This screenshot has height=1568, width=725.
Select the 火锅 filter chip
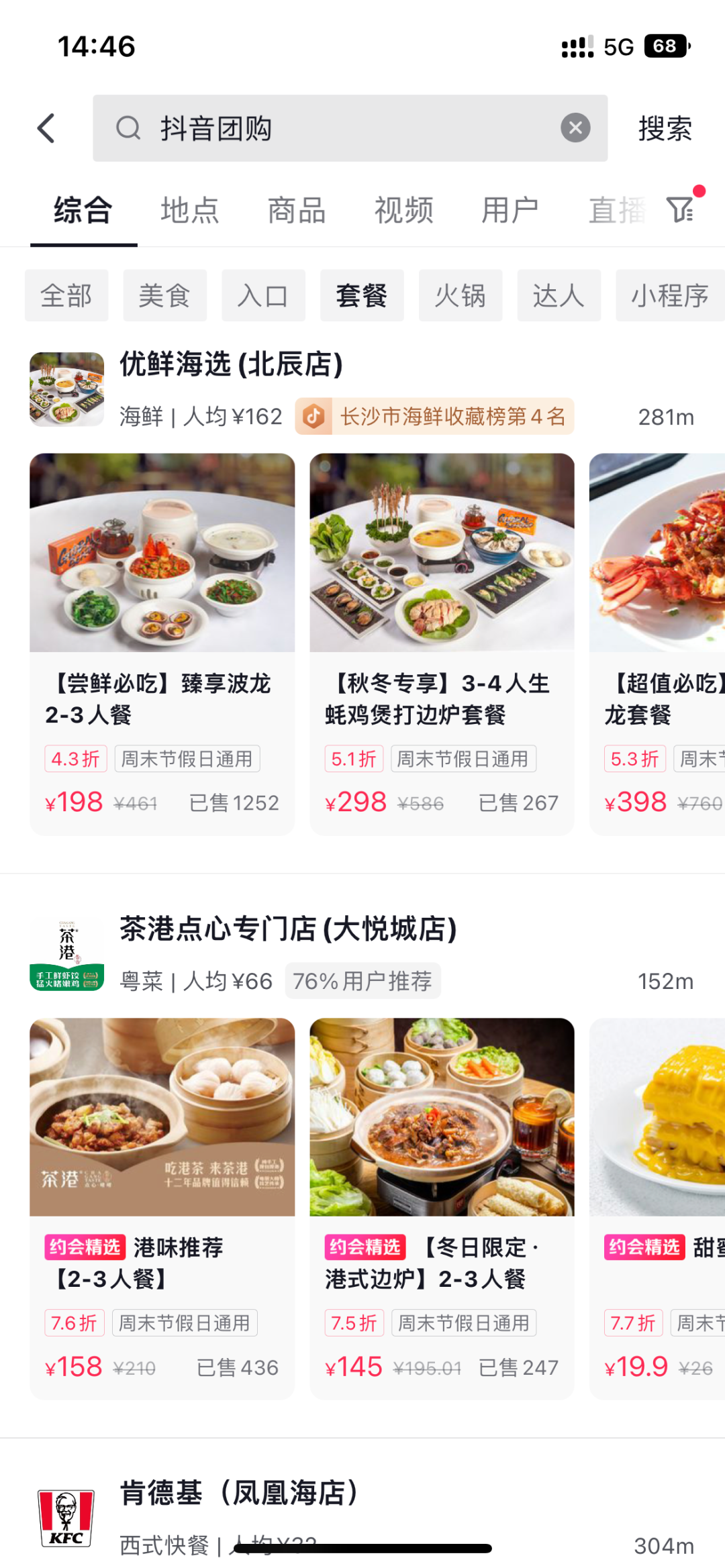click(x=460, y=295)
